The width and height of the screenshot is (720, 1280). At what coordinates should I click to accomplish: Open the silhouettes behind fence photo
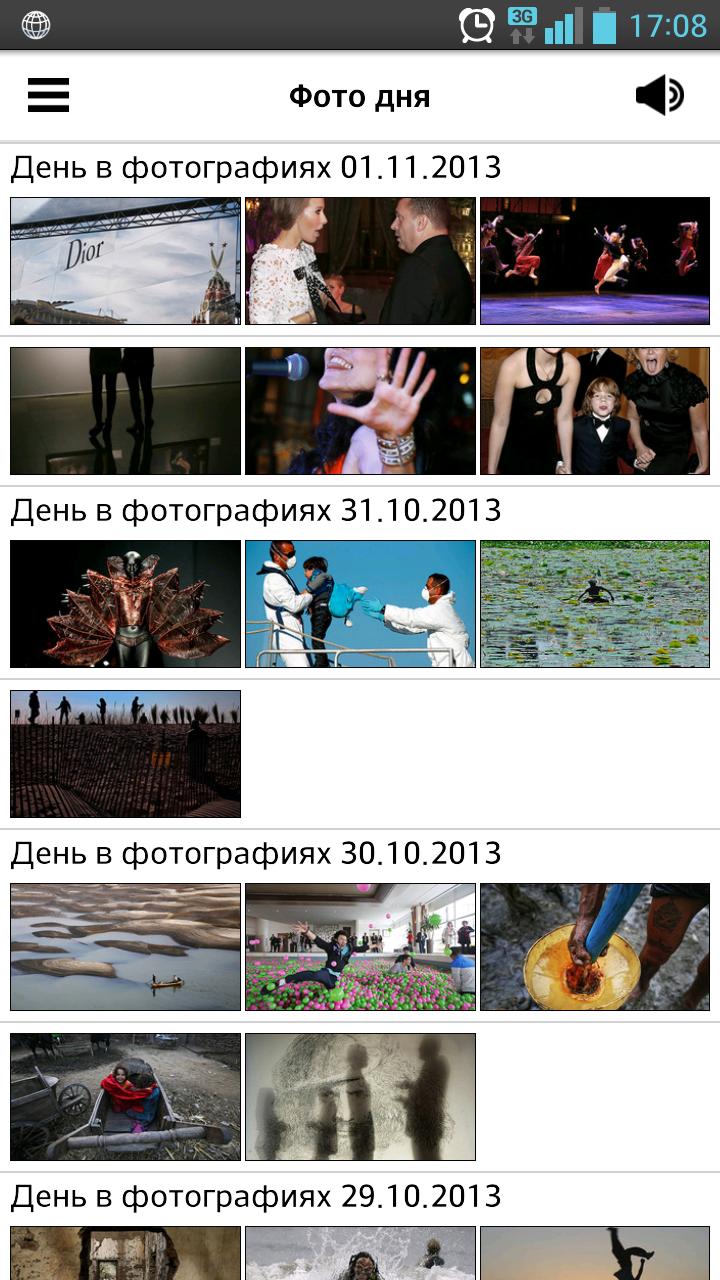click(125, 754)
